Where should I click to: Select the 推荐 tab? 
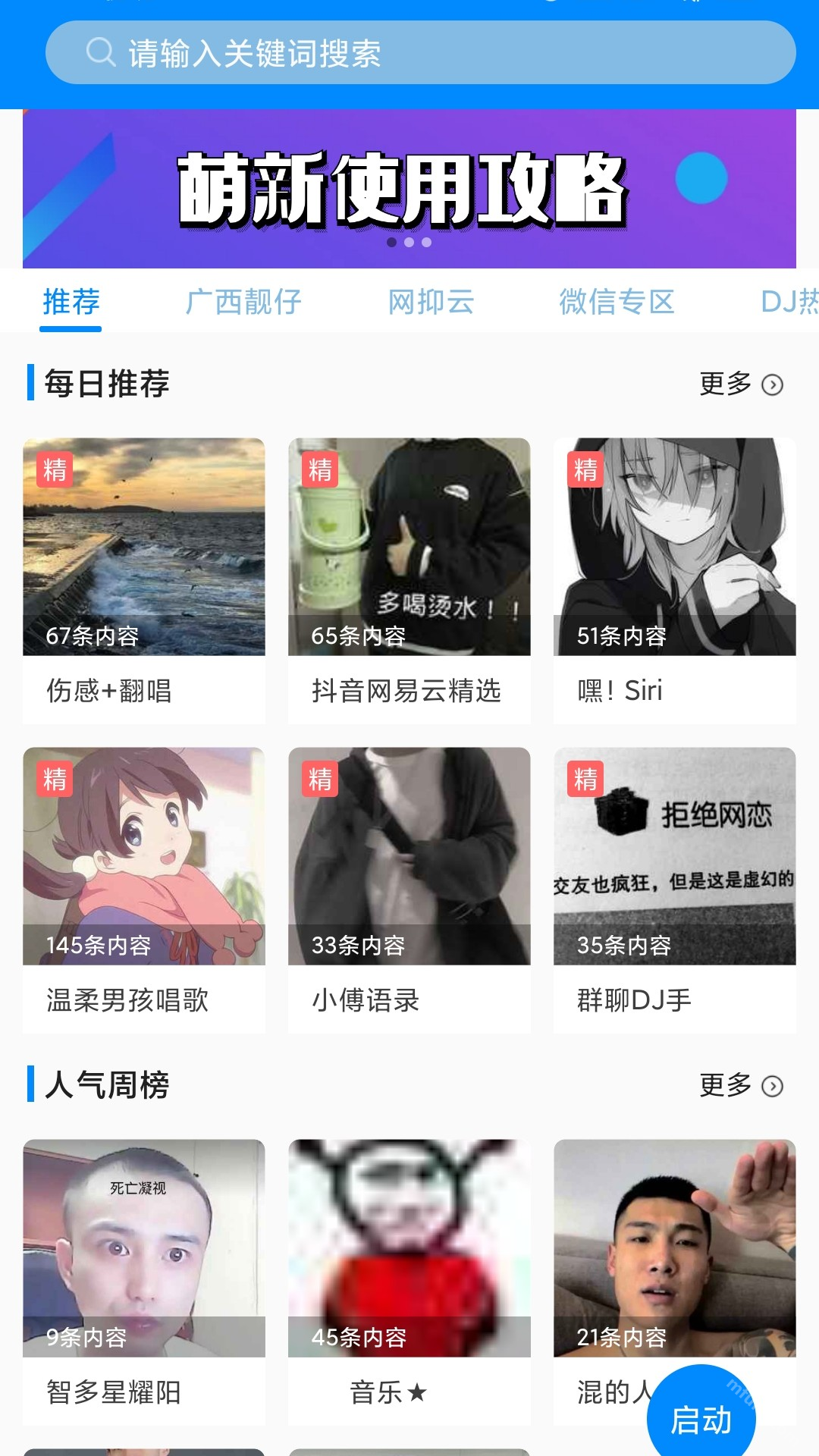tap(71, 302)
